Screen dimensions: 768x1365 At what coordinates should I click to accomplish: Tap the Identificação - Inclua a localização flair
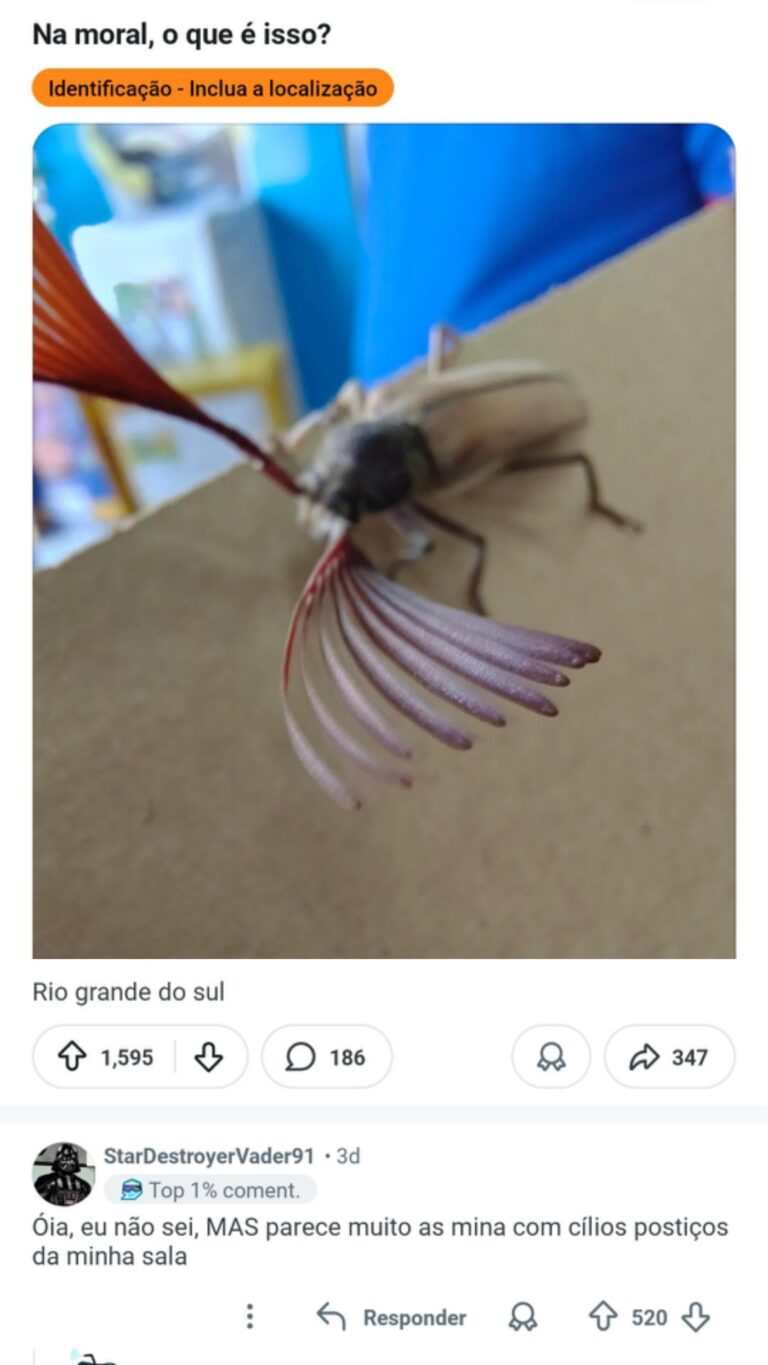pyautogui.click(x=213, y=88)
